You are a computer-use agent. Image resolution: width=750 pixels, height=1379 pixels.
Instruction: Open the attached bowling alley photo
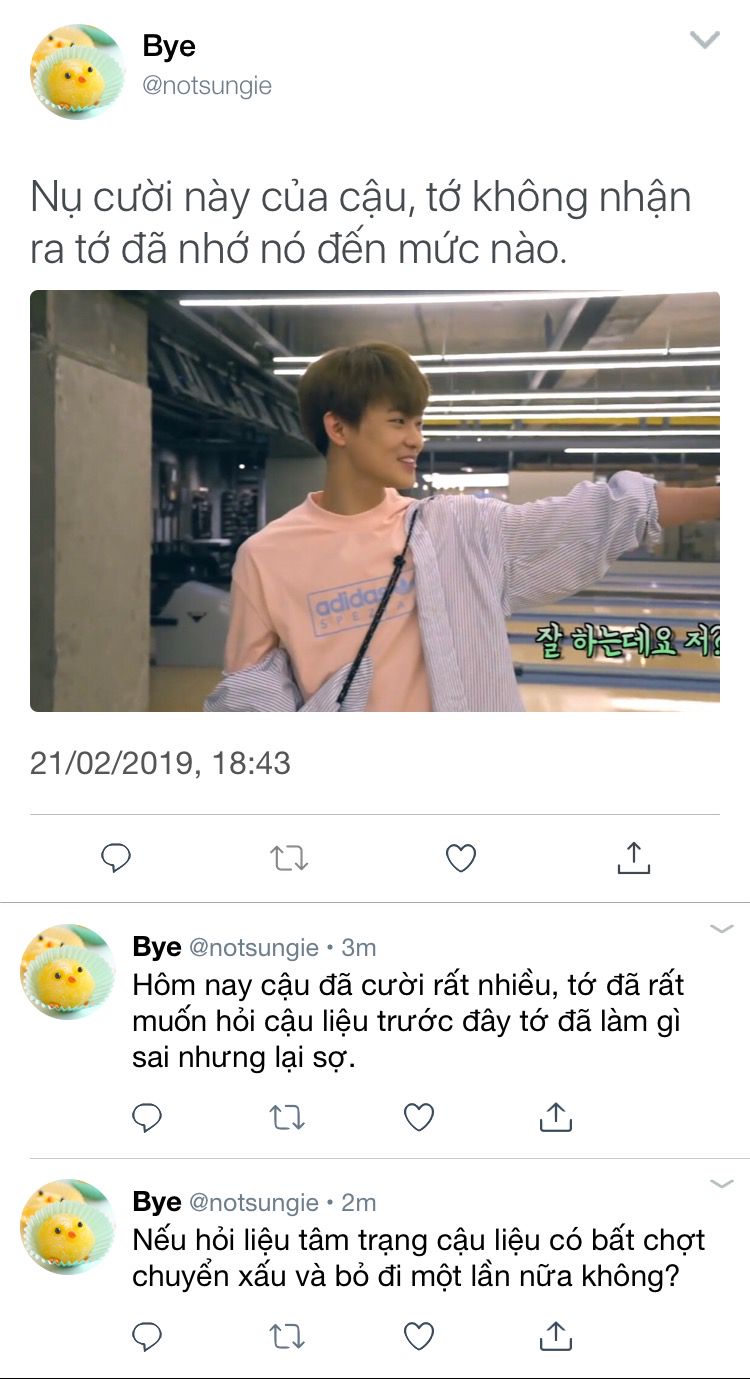(375, 500)
